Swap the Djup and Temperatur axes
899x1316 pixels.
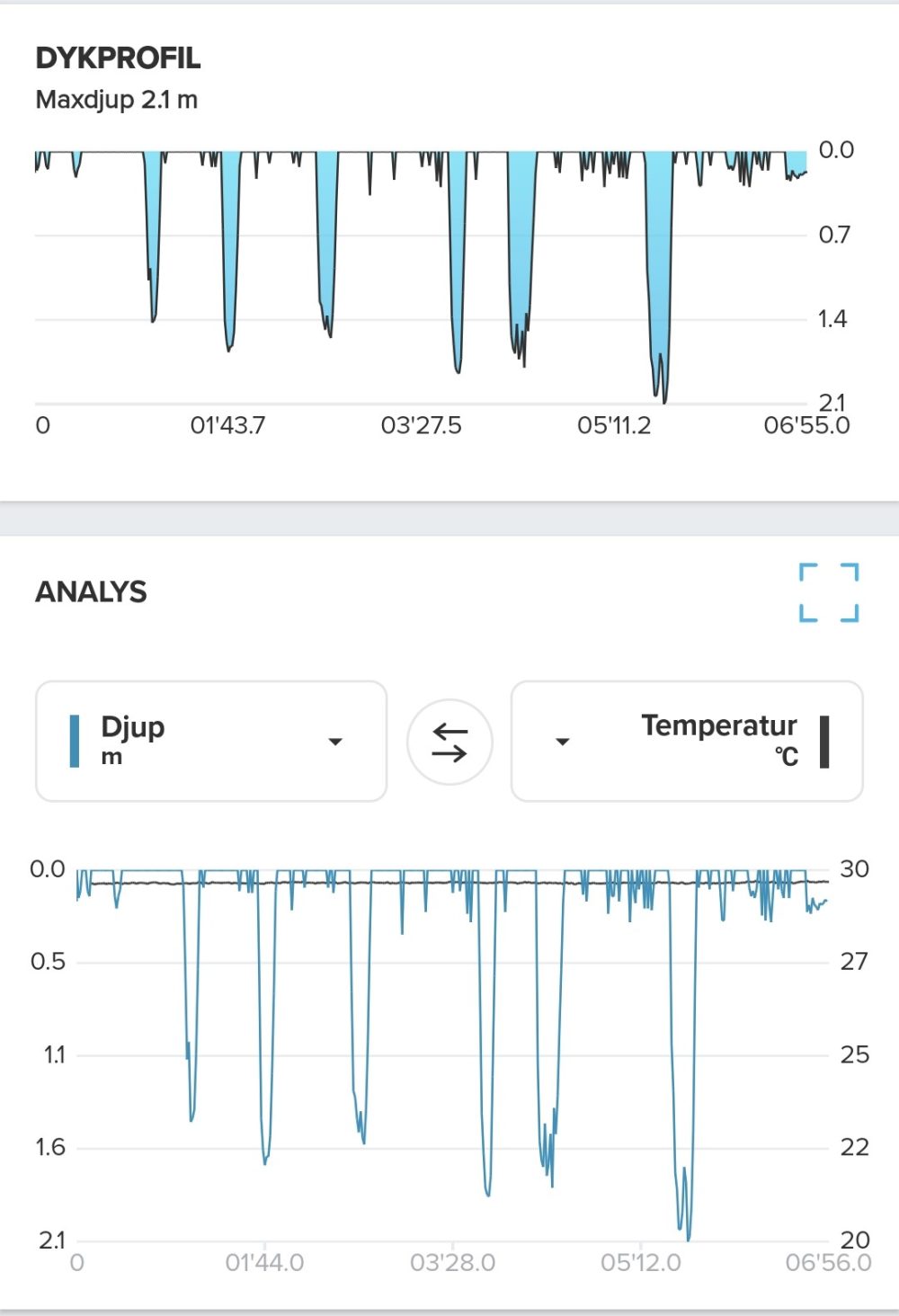449,742
